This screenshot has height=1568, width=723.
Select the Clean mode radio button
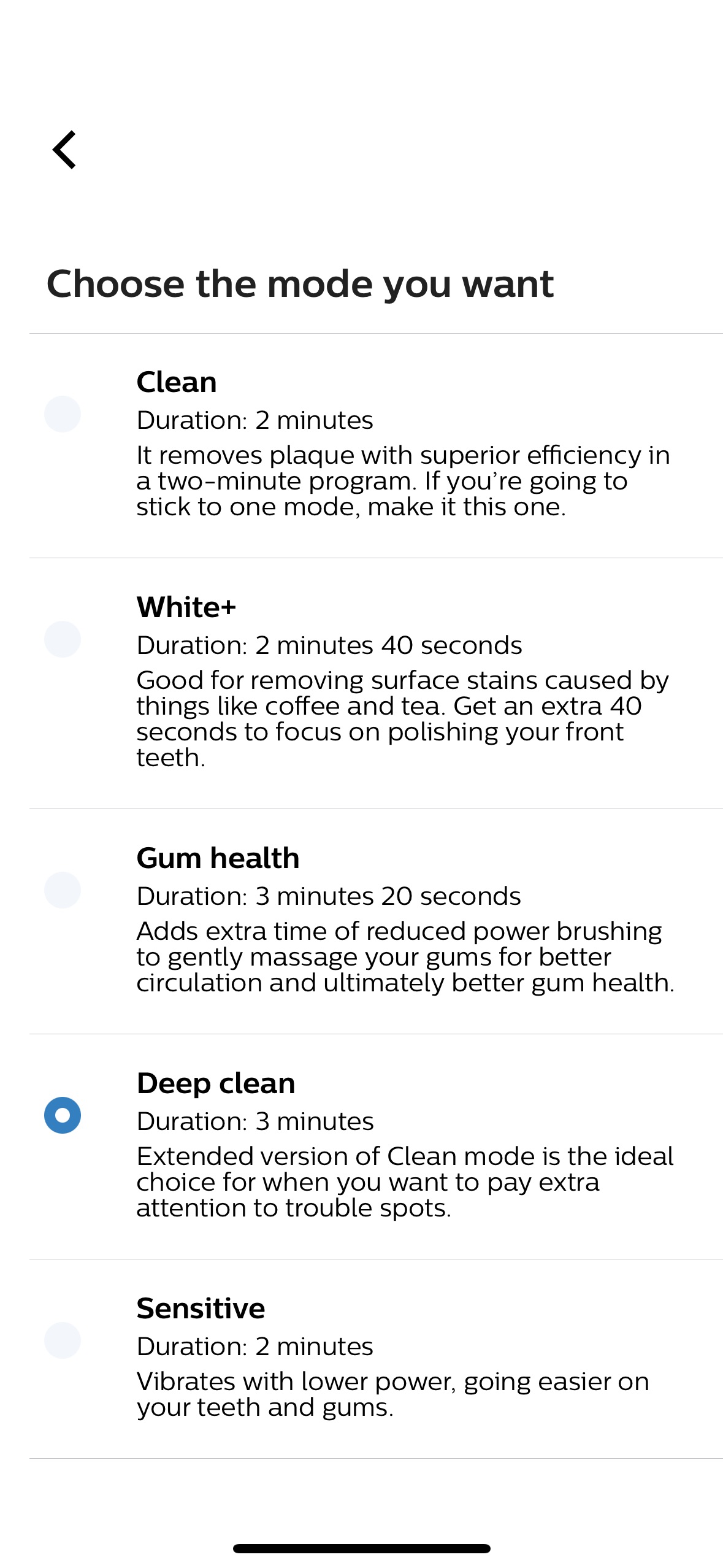click(x=63, y=414)
